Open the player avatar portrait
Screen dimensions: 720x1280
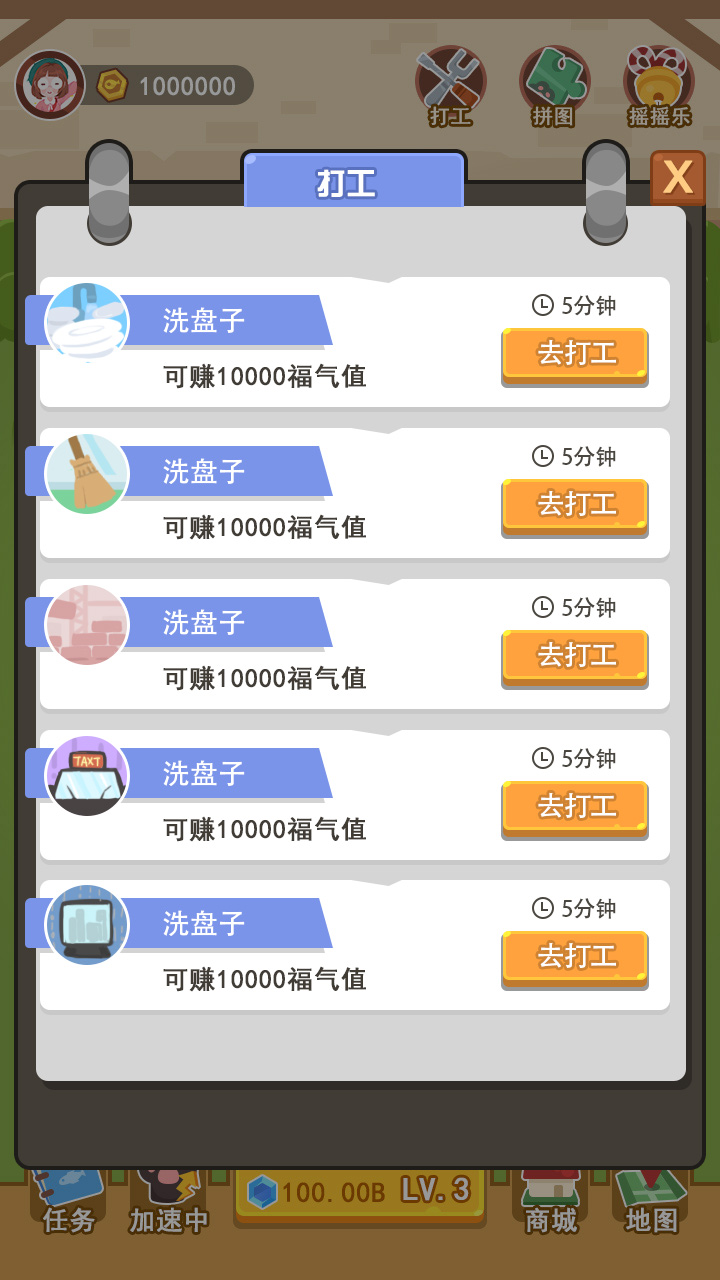point(51,84)
